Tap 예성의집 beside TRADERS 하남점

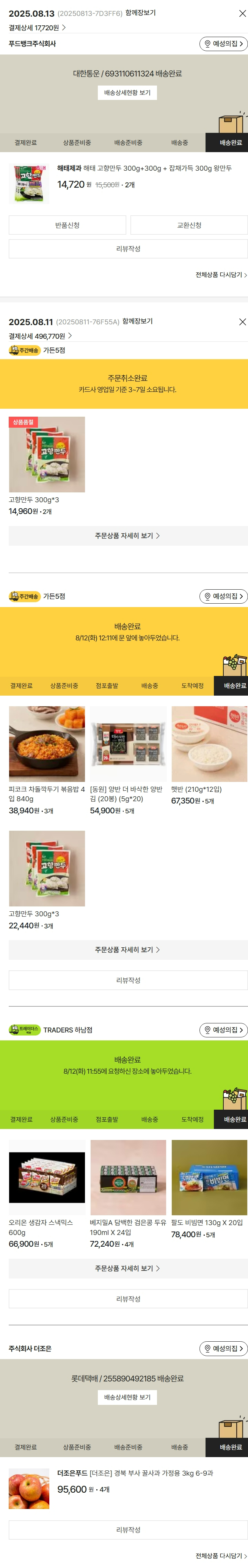click(x=223, y=1030)
